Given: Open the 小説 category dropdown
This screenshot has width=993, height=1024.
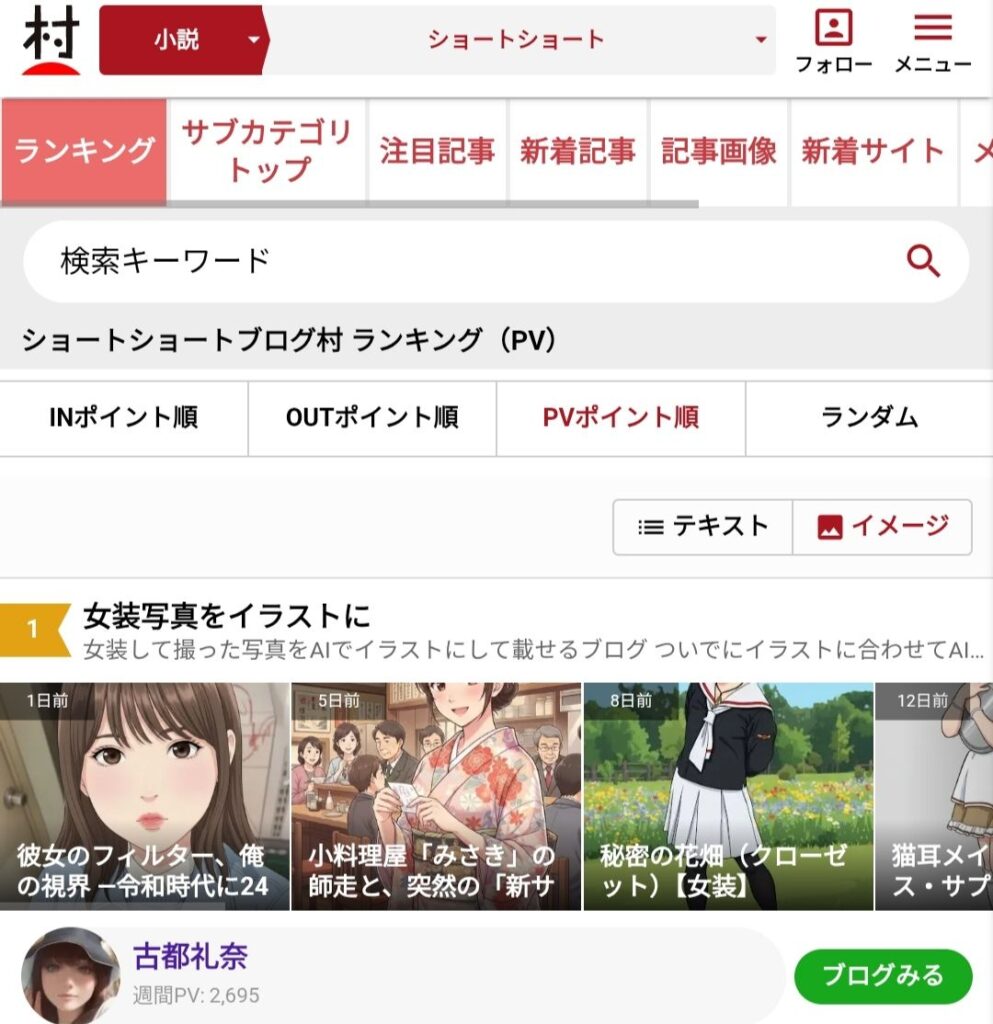Looking at the screenshot, I should click(183, 40).
